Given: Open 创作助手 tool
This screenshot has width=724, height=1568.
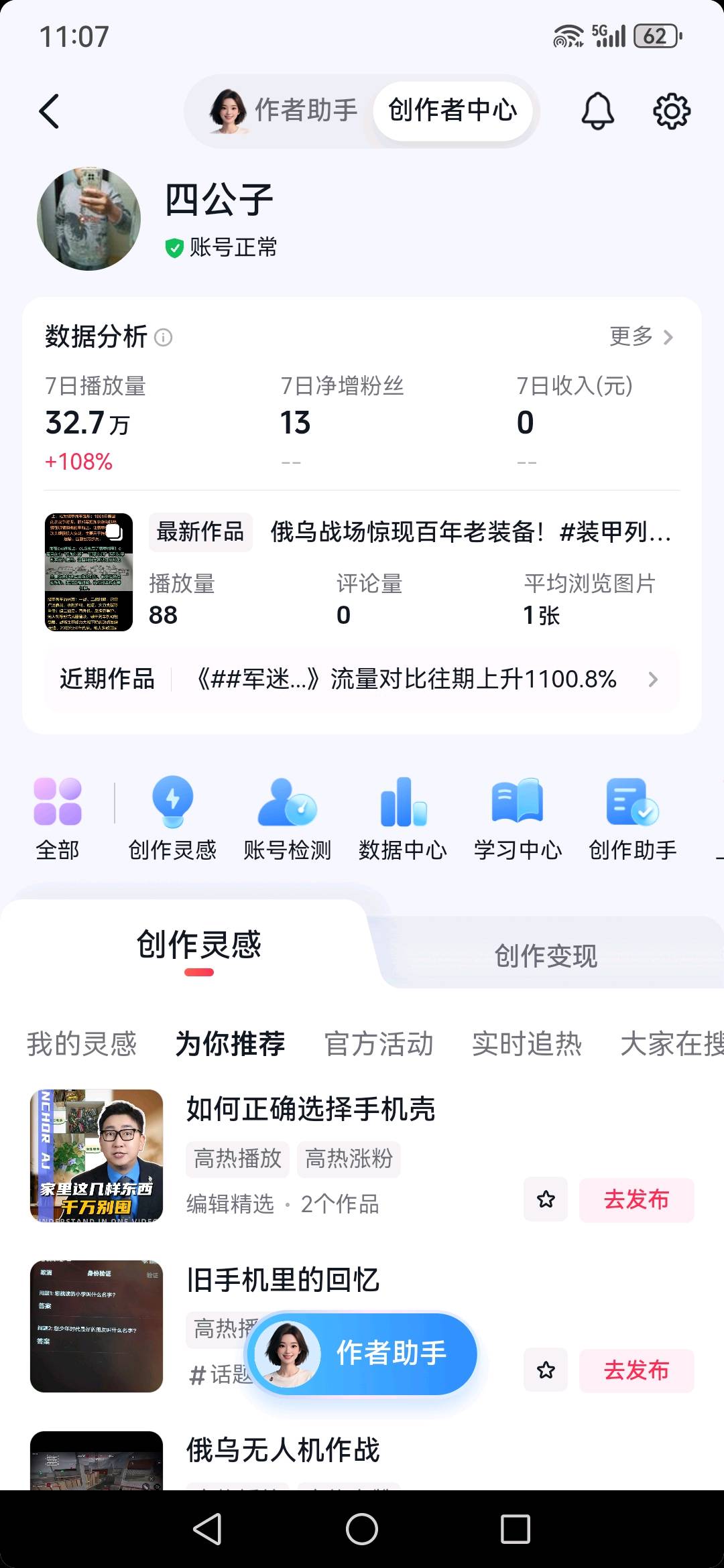Looking at the screenshot, I should pyautogui.click(x=632, y=818).
